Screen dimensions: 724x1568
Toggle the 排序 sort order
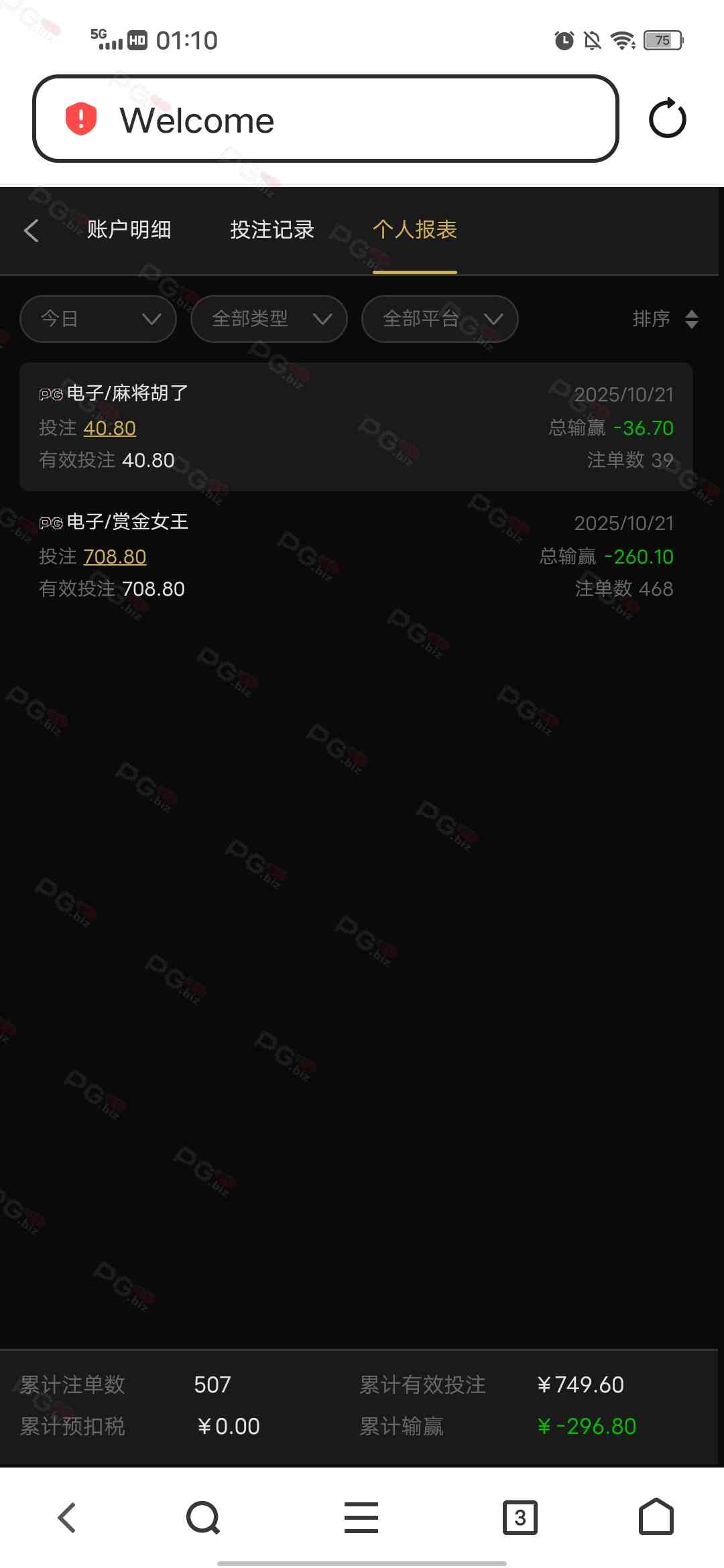tap(665, 319)
